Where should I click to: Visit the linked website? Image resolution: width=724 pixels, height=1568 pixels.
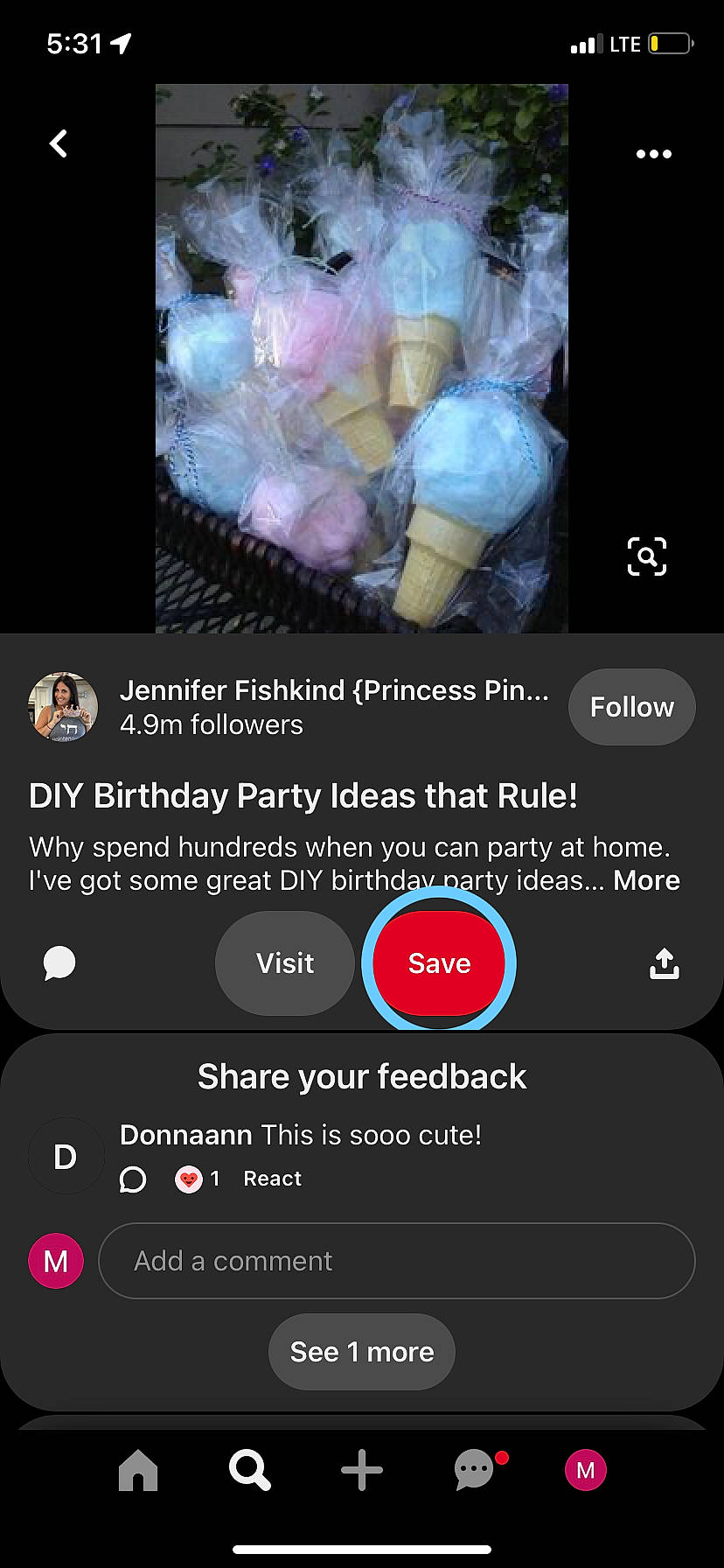(x=285, y=963)
